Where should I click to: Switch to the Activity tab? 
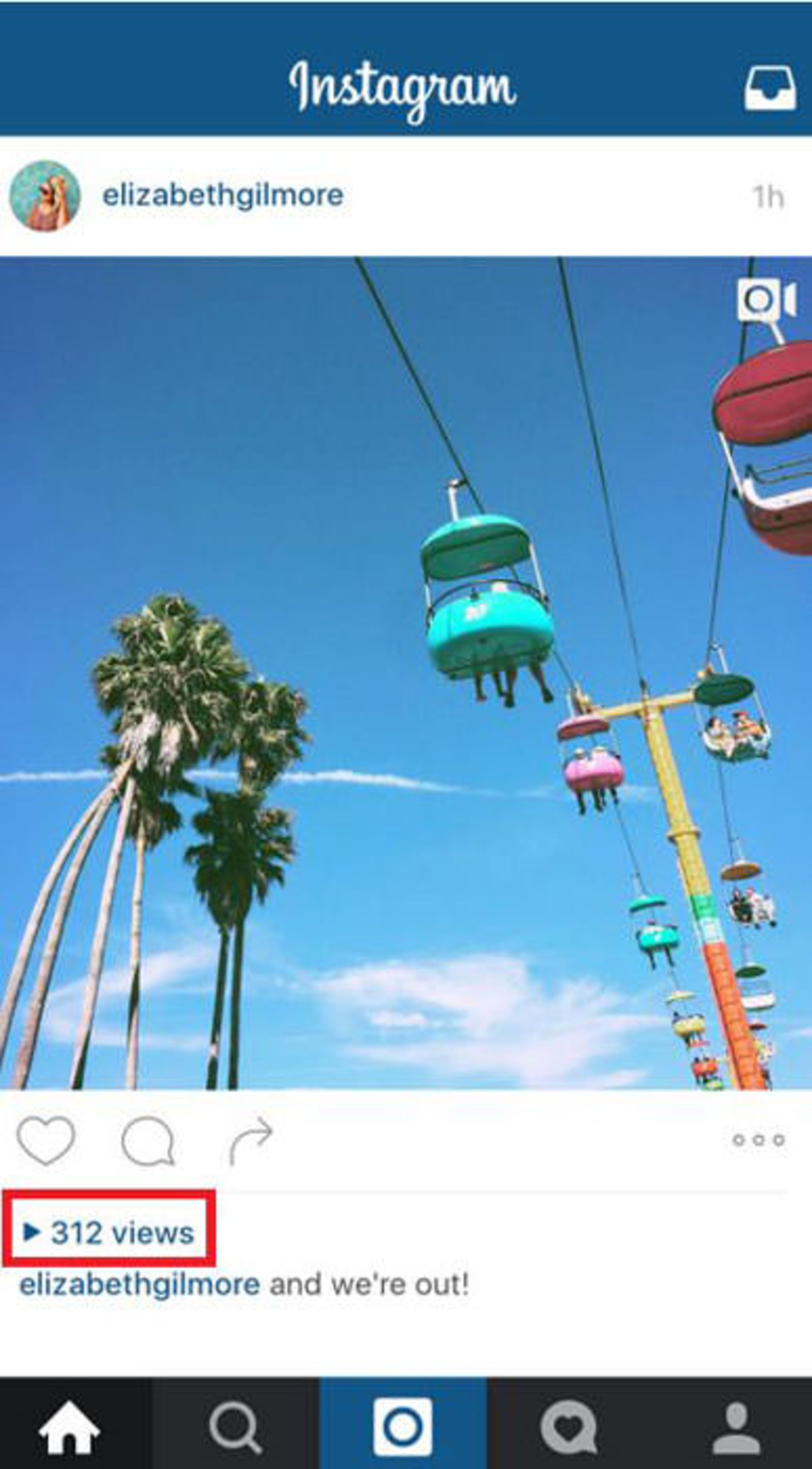coord(568,1429)
